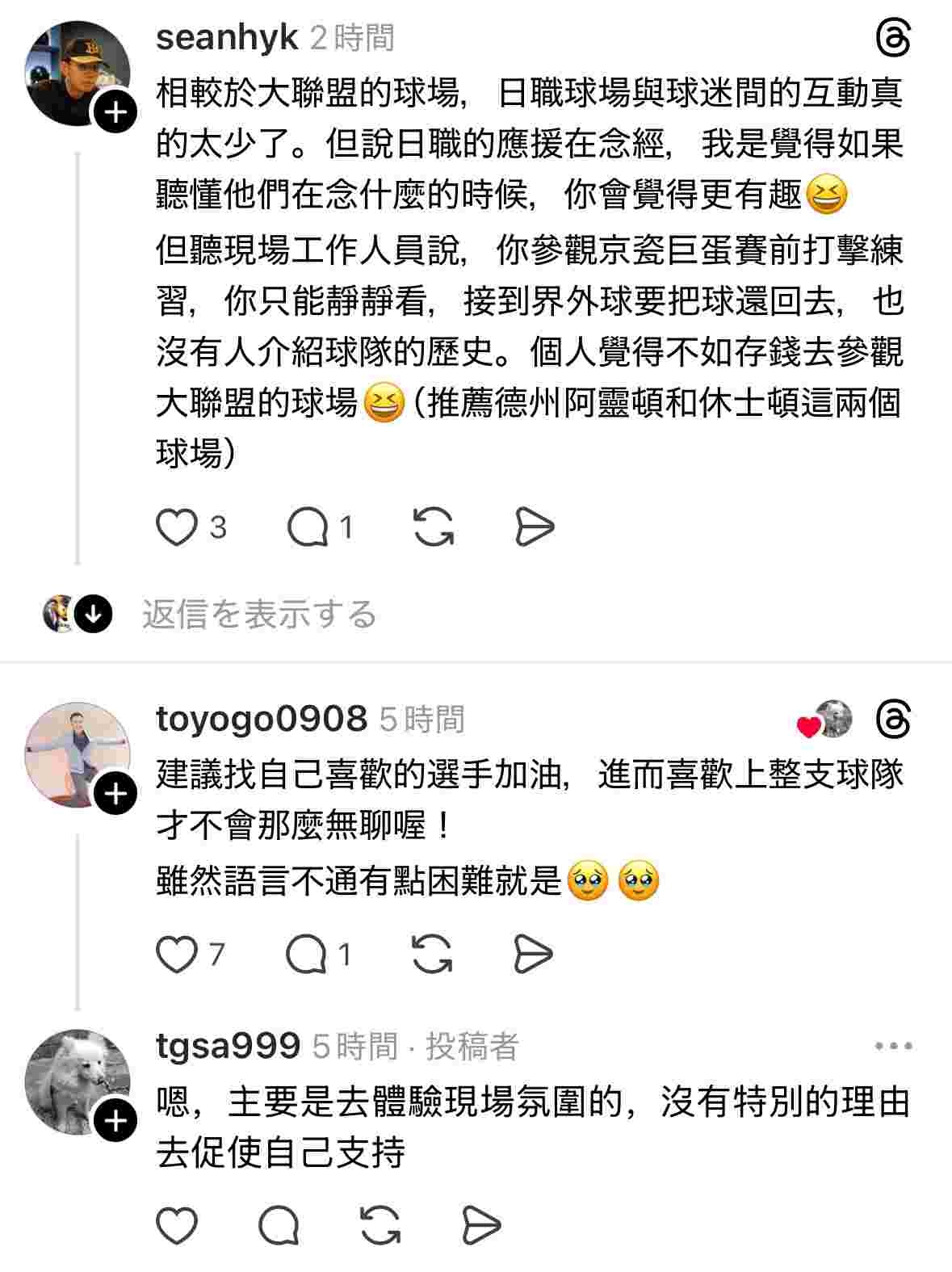Screen dimensions: 952x1272
Task: Like seanhyk's comment
Action: point(177,528)
